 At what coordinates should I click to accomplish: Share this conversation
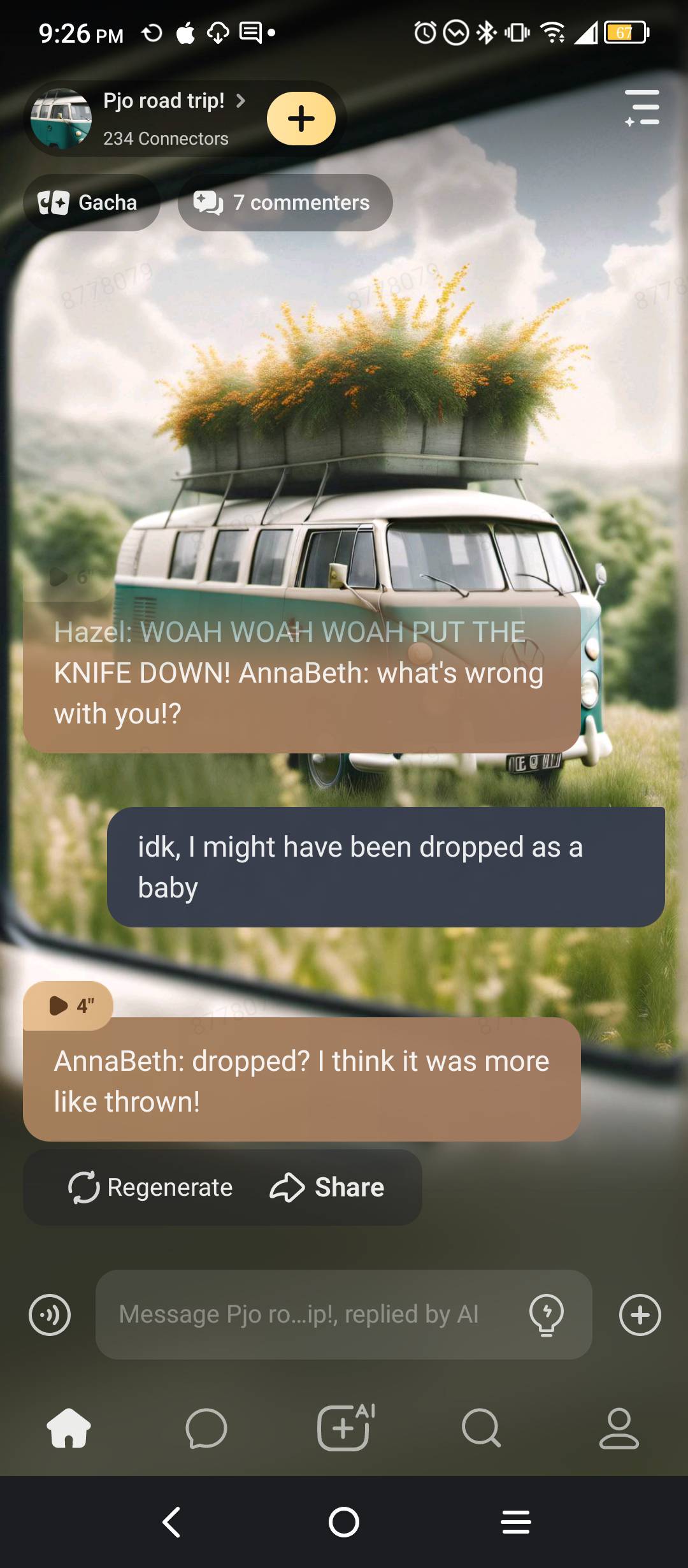327,1187
